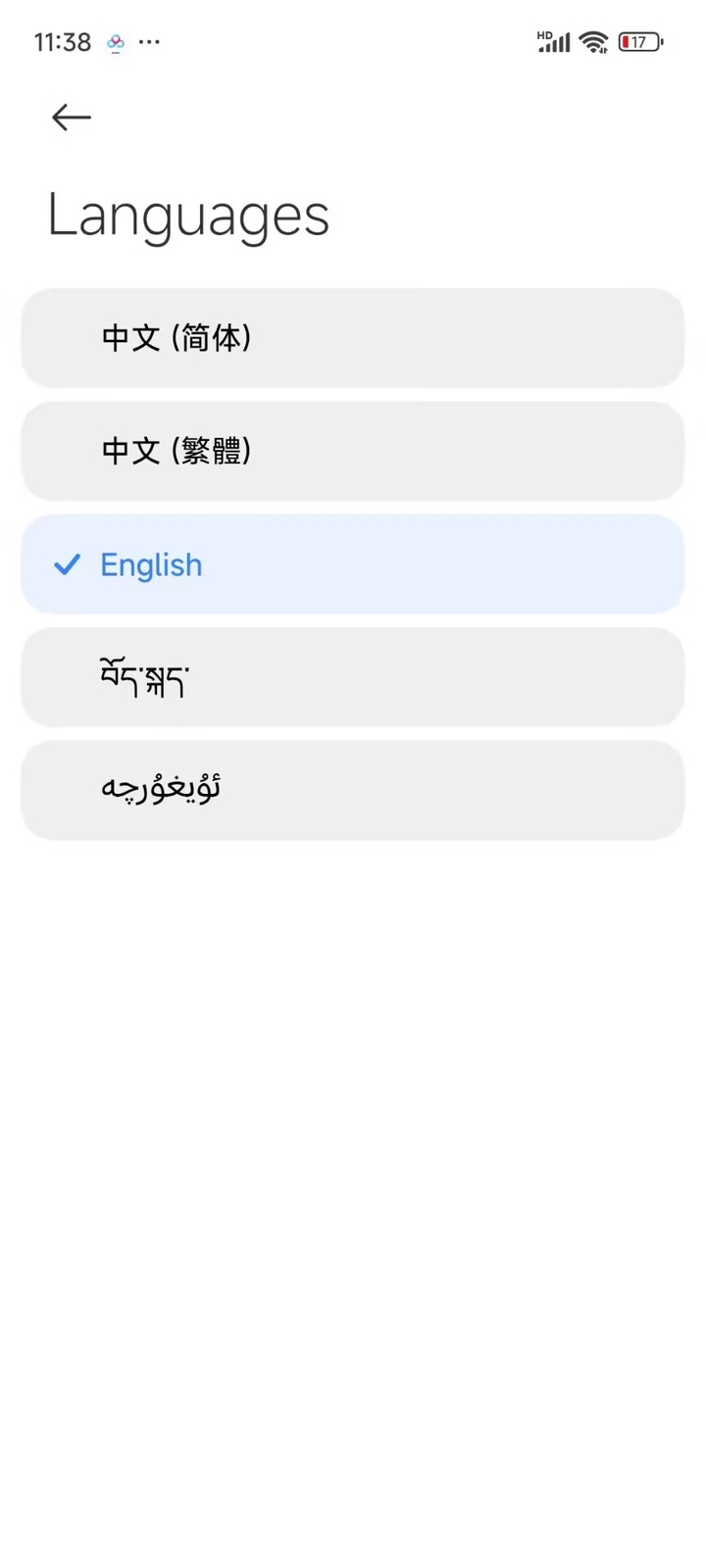Go back using the arrow icon

pos(71,118)
